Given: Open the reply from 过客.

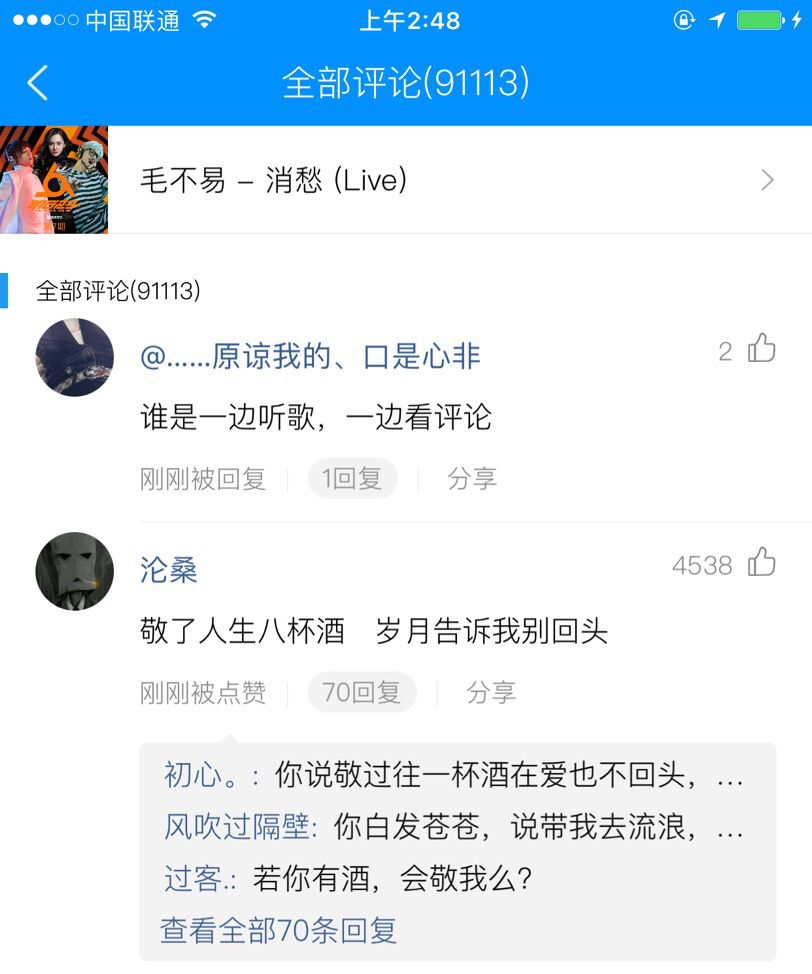Looking at the screenshot, I should (x=350, y=879).
